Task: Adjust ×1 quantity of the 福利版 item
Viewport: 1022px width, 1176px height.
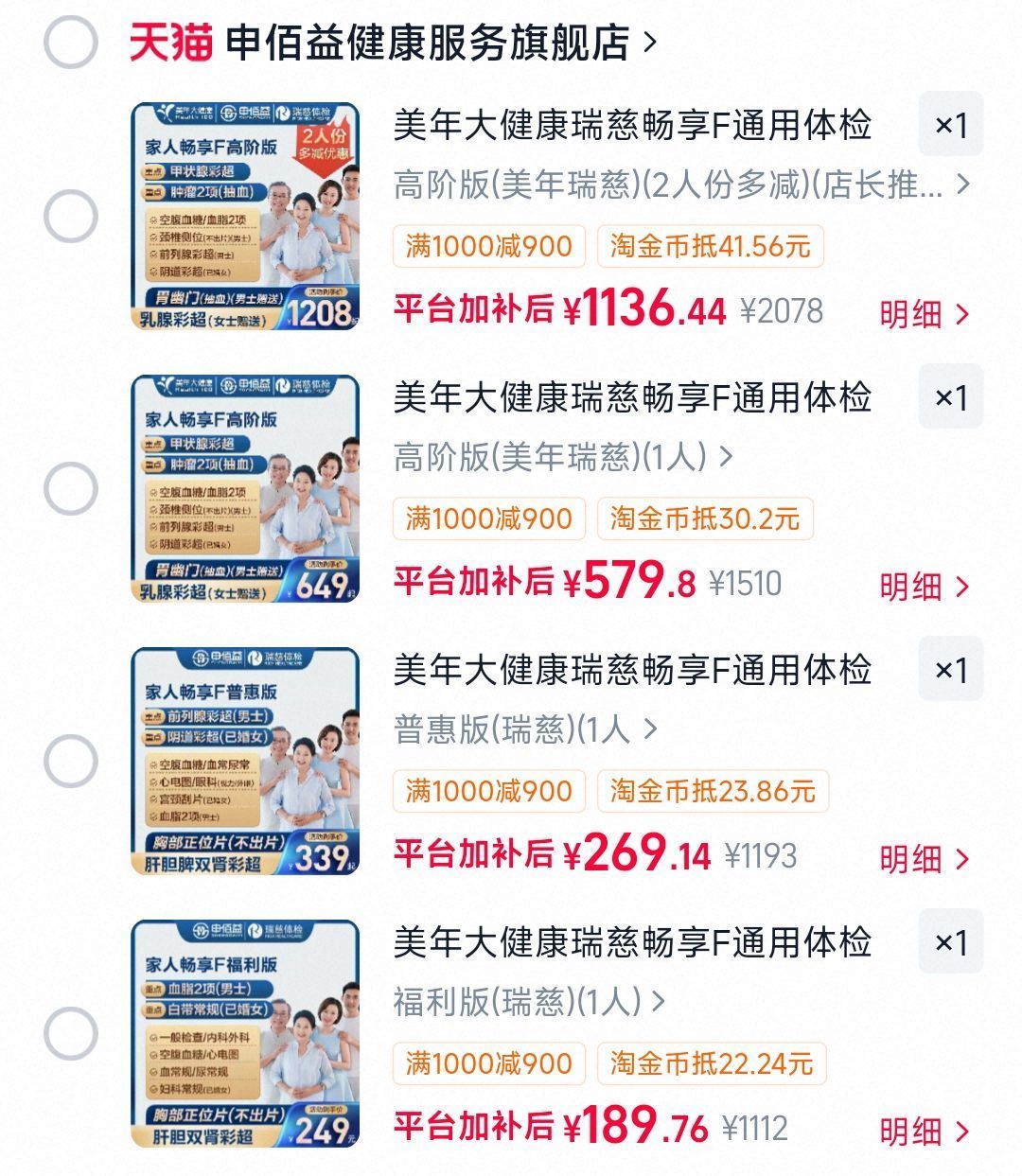Action: (951, 942)
